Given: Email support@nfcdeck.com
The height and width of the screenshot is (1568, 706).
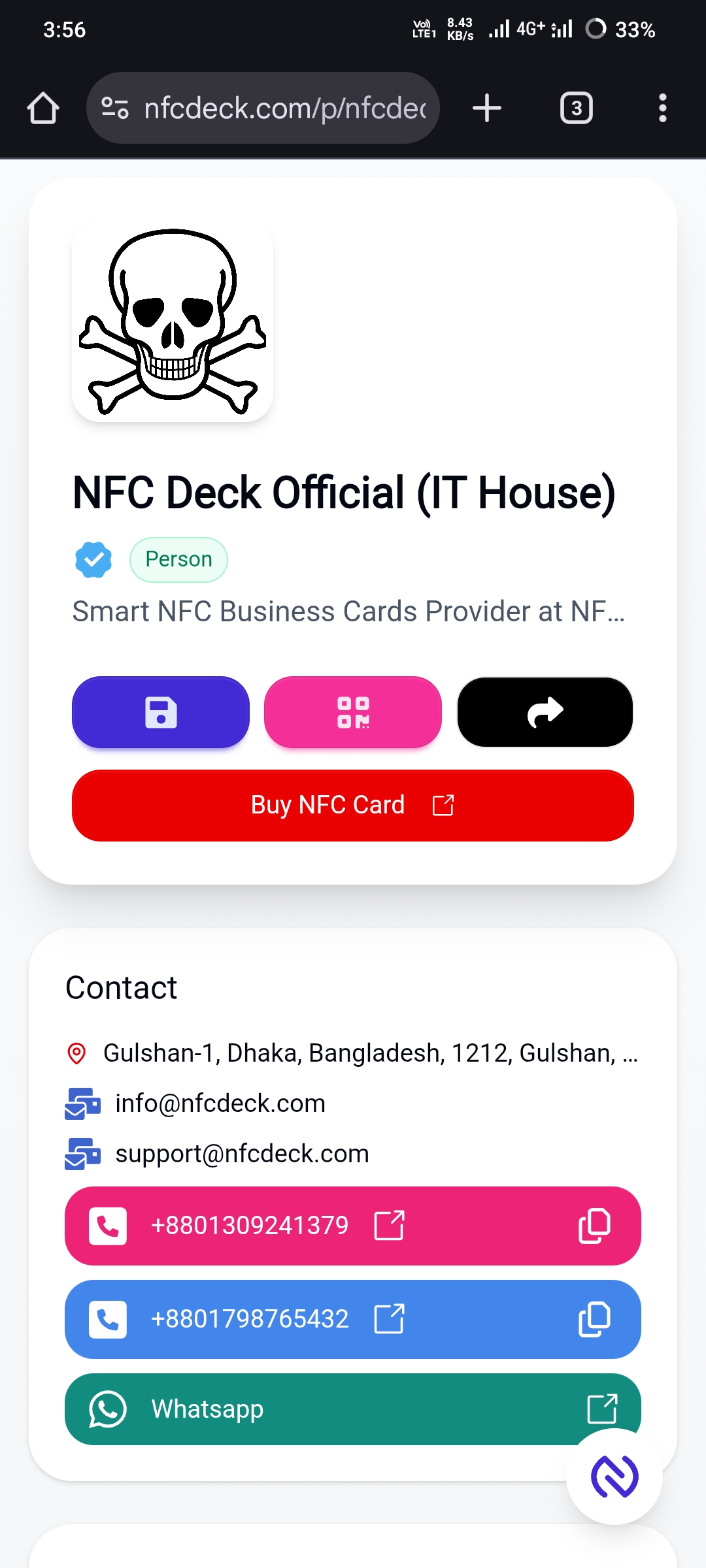Looking at the screenshot, I should 242,1154.
